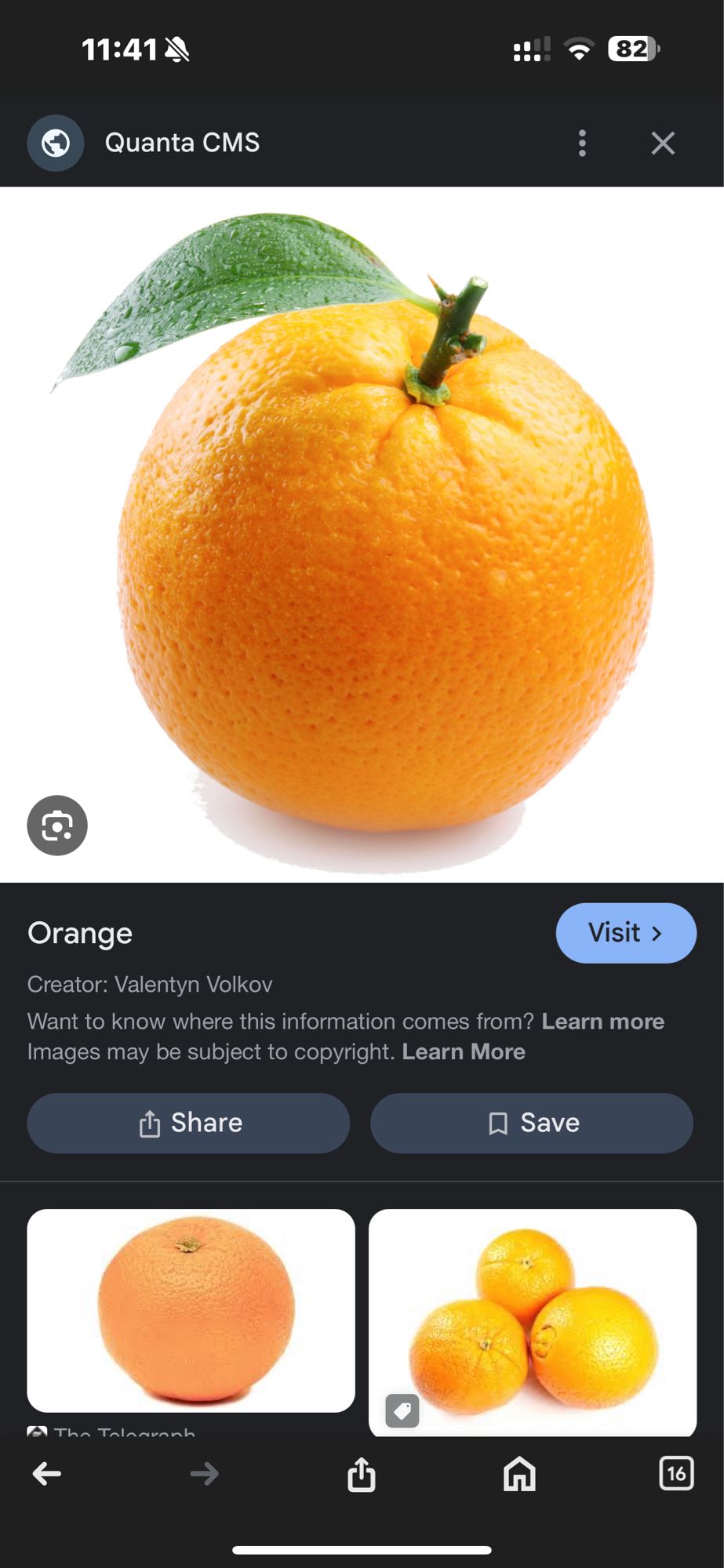Tap the Quanta CMS title text
724x1568 pixels.
tap(183, 143)
